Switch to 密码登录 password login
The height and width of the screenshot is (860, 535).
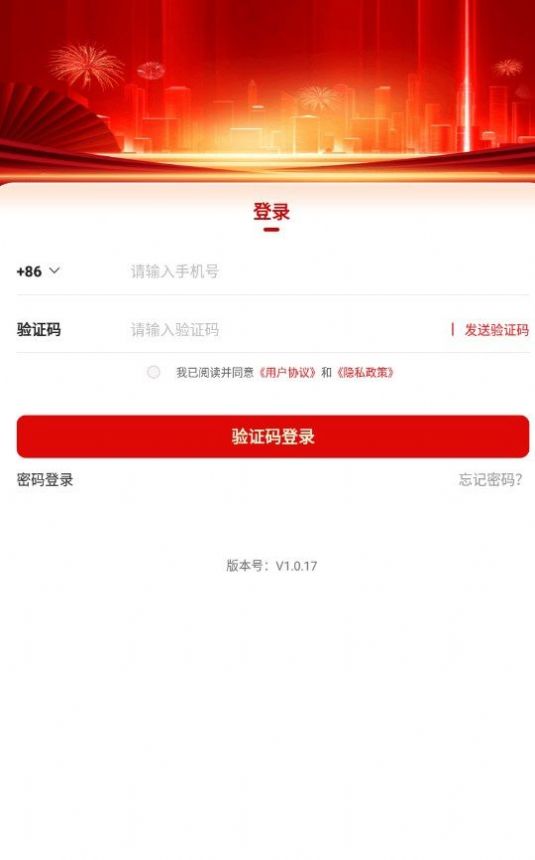click(45, 480)
